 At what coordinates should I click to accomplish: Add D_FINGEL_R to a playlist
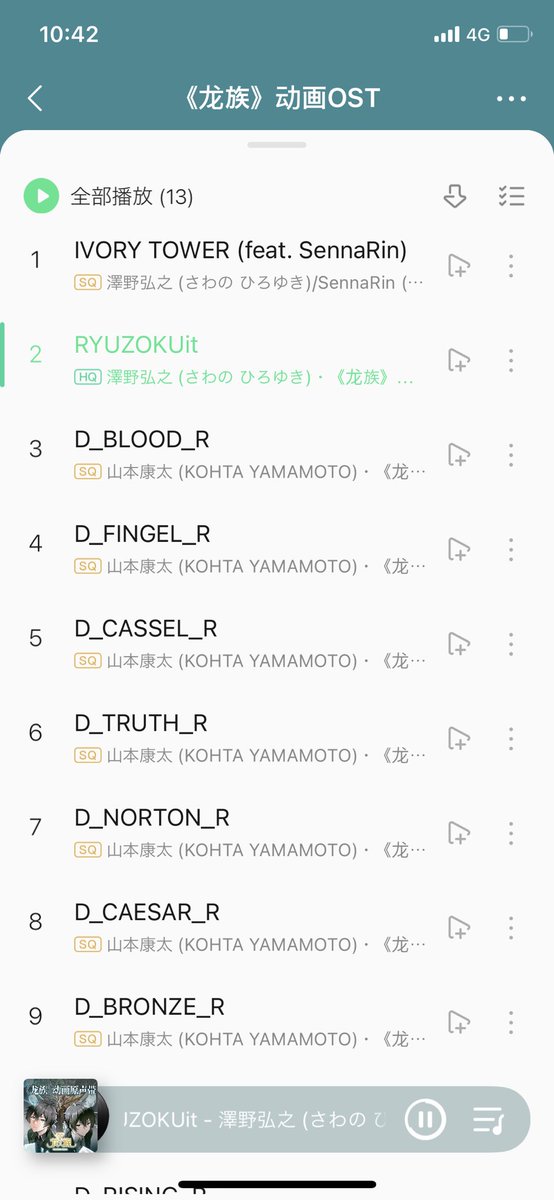[459, 549]
